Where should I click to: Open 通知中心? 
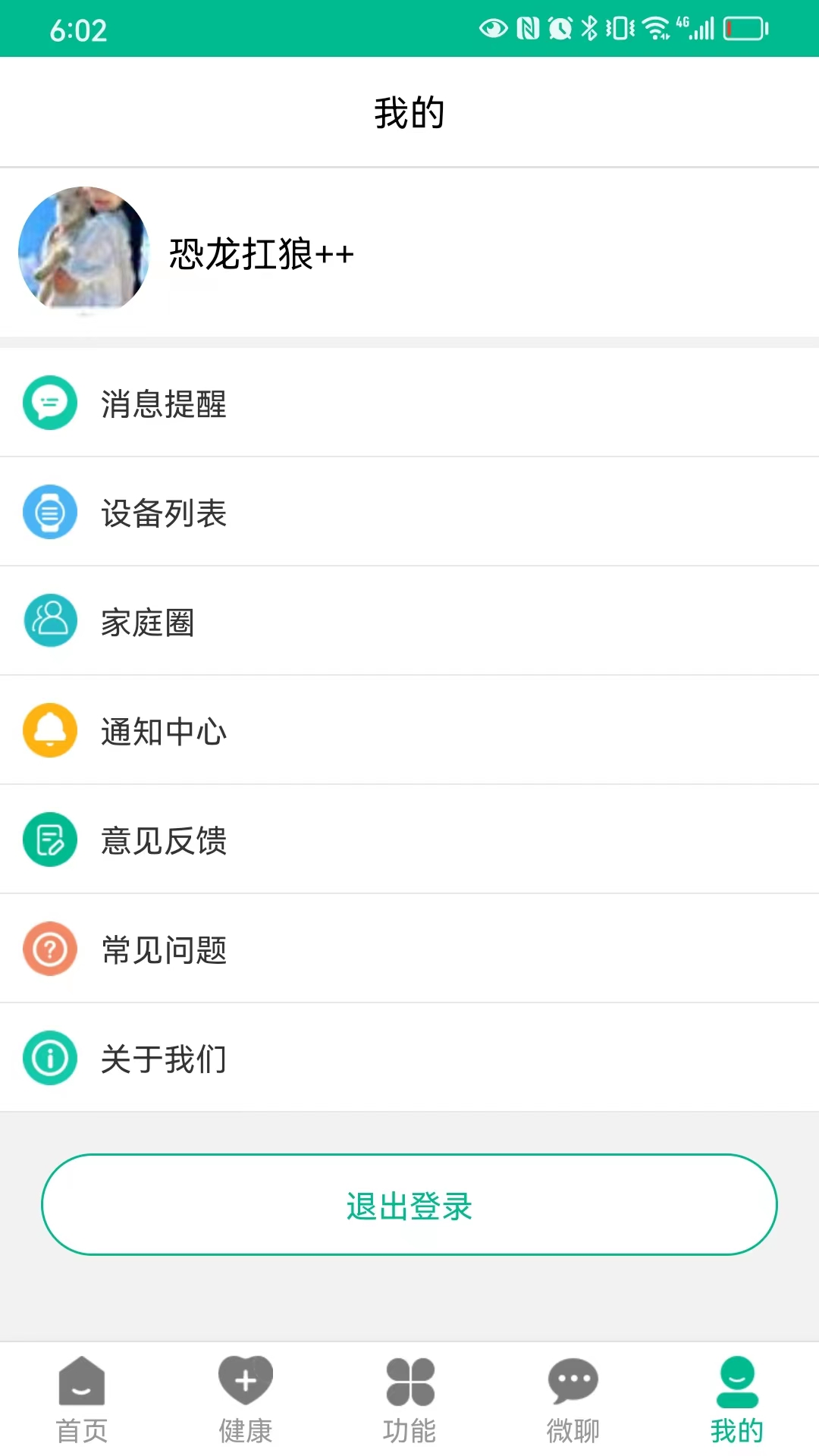pos(409,730)
